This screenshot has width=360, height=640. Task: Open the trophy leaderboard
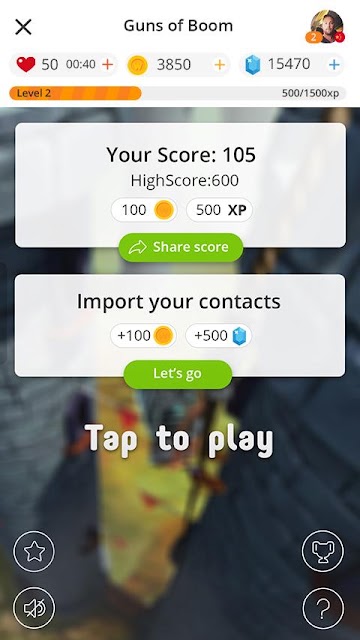(x=323, y=551)
